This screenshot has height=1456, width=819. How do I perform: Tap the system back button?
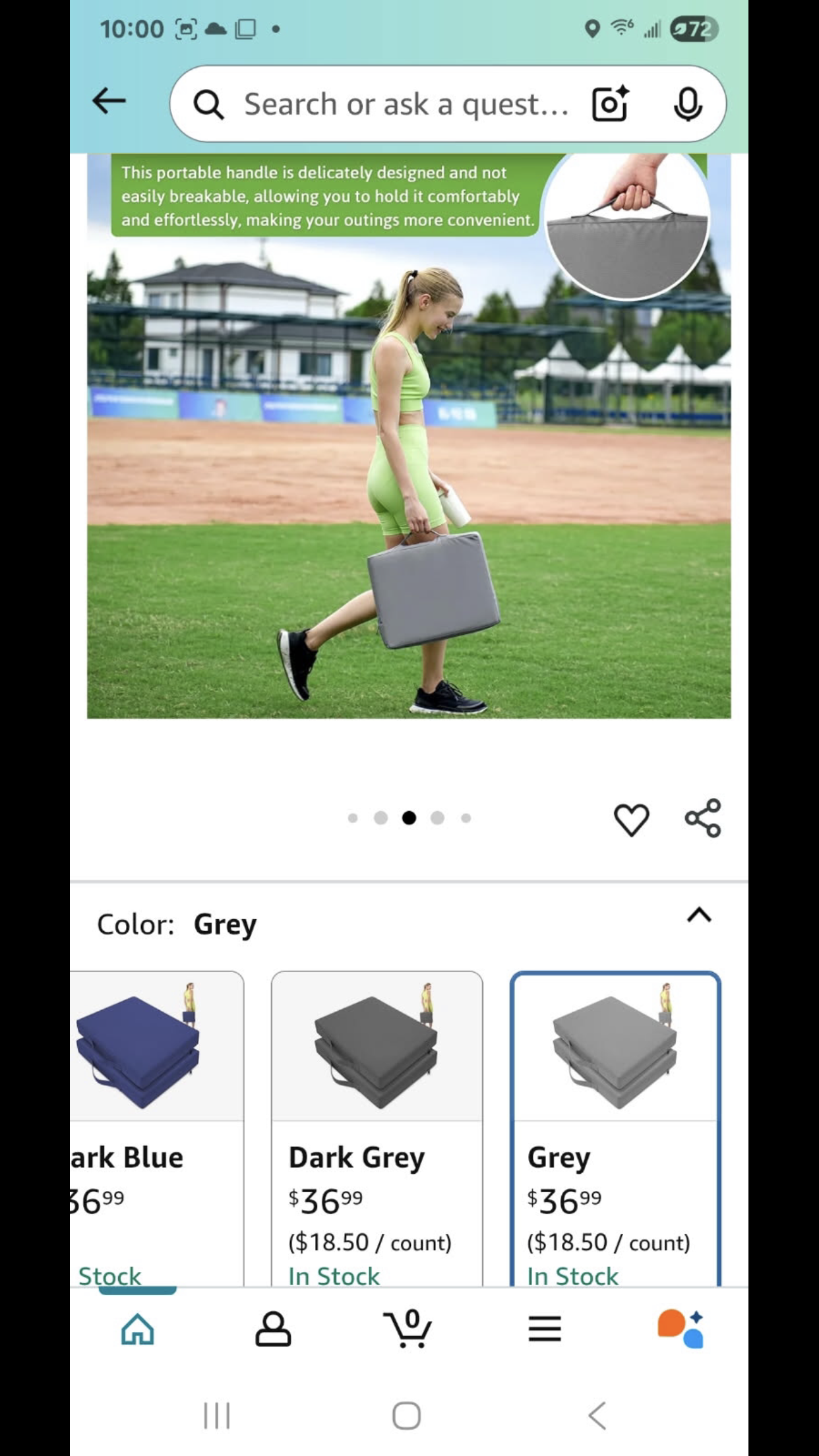click(597, 1415)
